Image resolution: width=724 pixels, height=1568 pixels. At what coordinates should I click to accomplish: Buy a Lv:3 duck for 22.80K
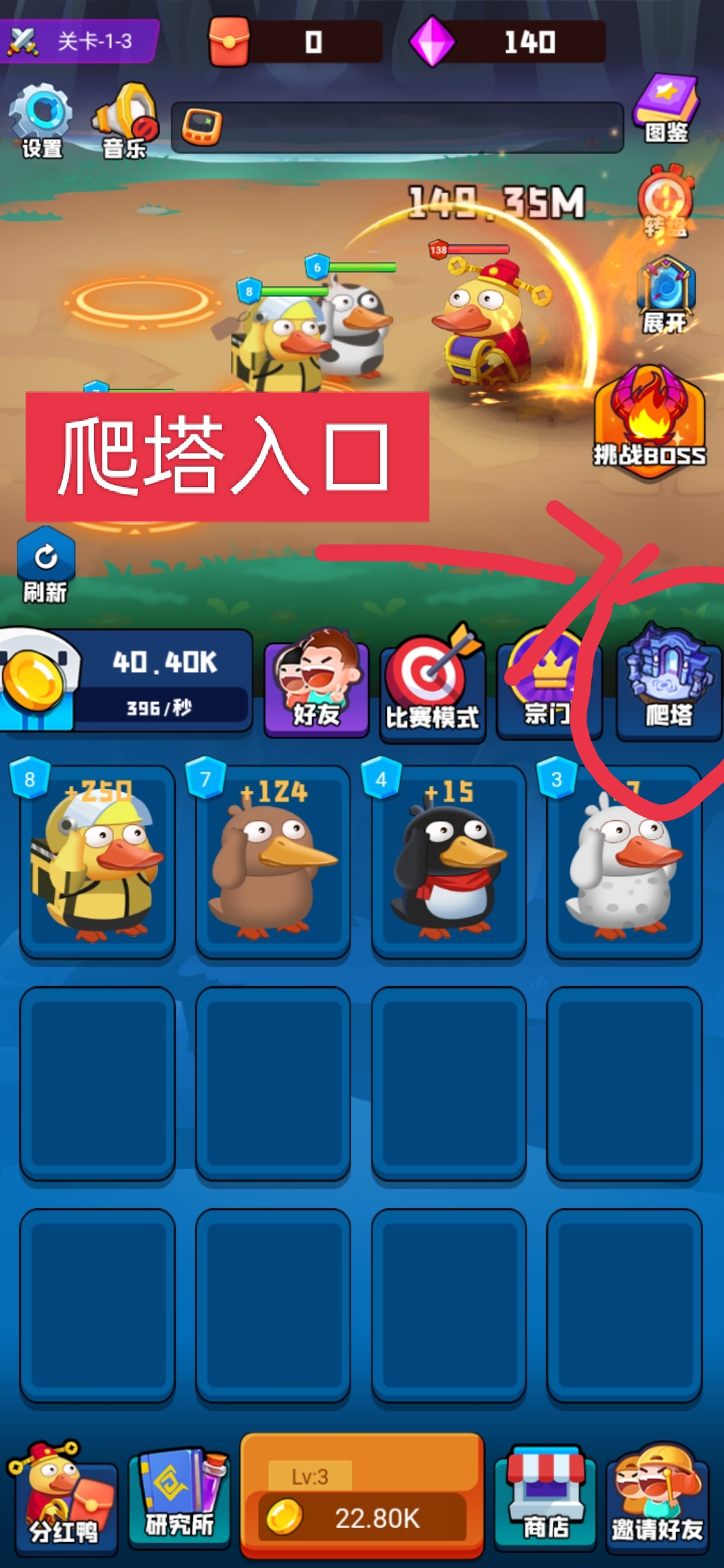(362, 1496)
